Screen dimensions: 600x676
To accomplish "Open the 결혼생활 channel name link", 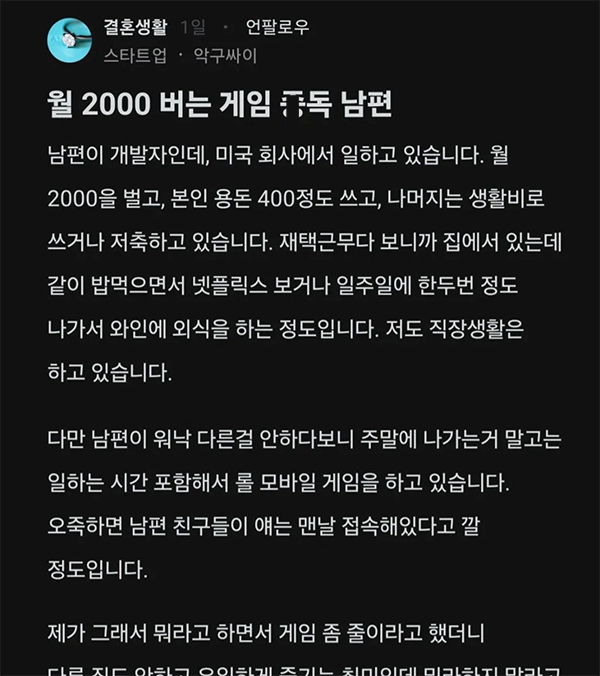I will point(135,28).
